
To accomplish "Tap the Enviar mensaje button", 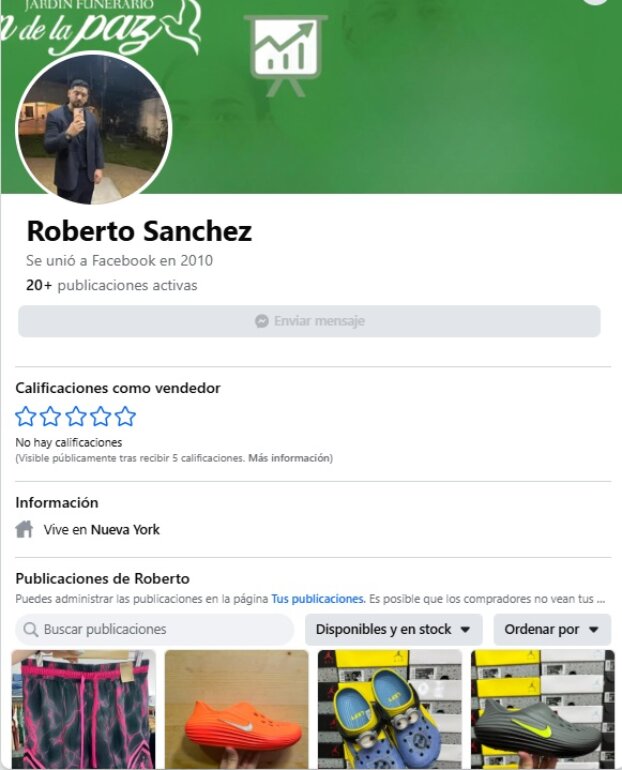I will pyautogui.click(x=309, y=321).
